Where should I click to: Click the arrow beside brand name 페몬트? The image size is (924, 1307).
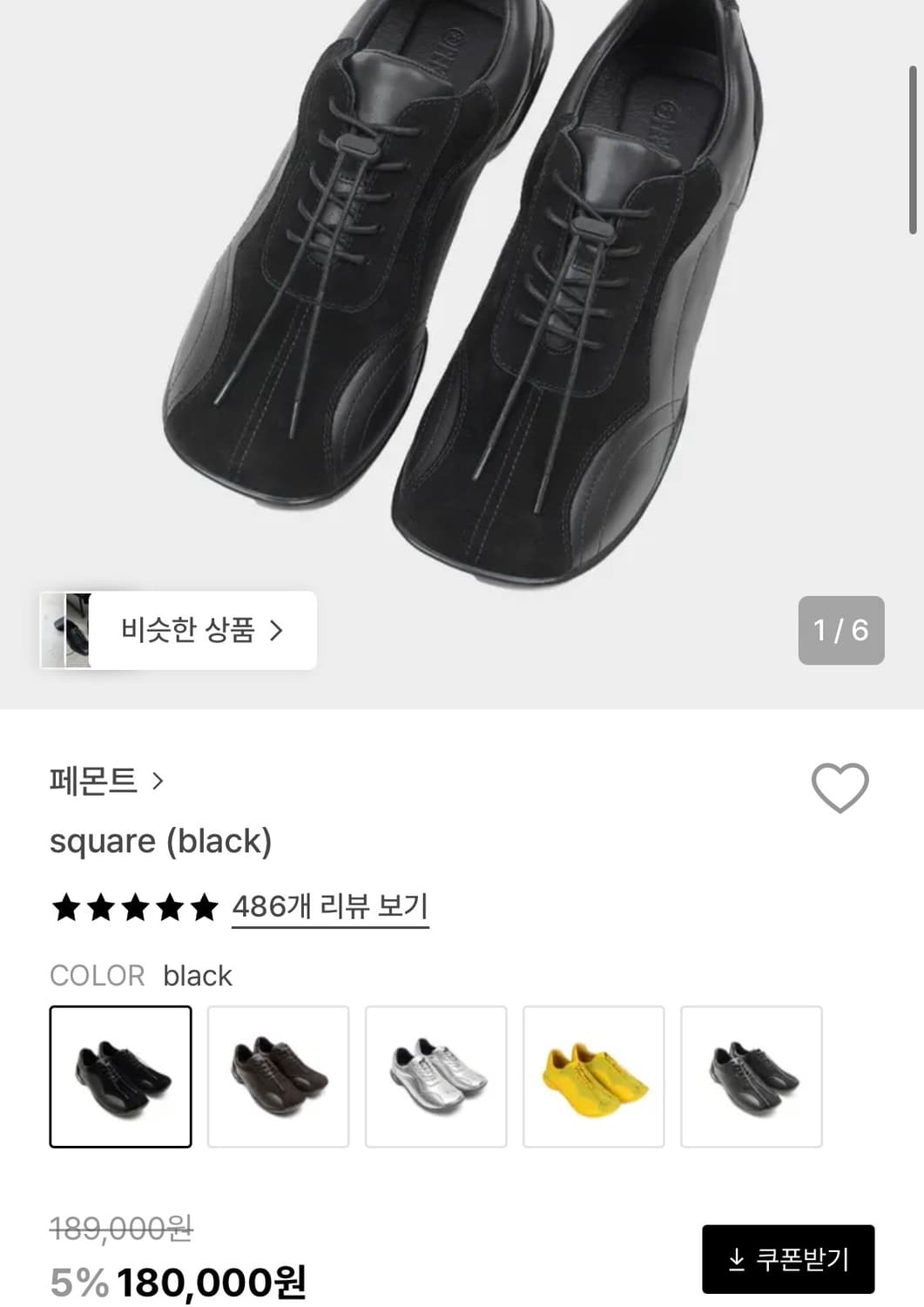[x=157, y=782]
